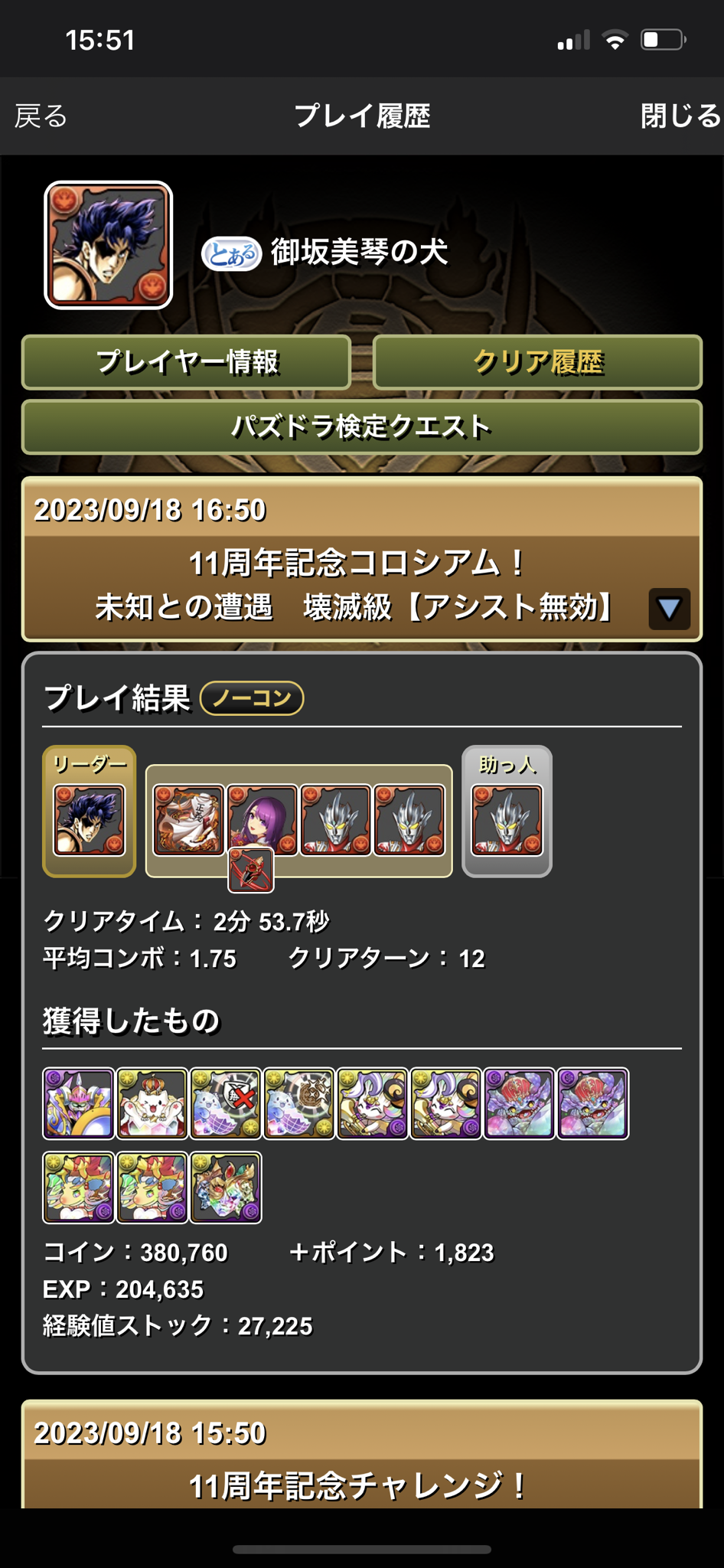Switch to クリア履歴 tab
Viewport: 724px width, 1568px height.
(x=537, y=362)
